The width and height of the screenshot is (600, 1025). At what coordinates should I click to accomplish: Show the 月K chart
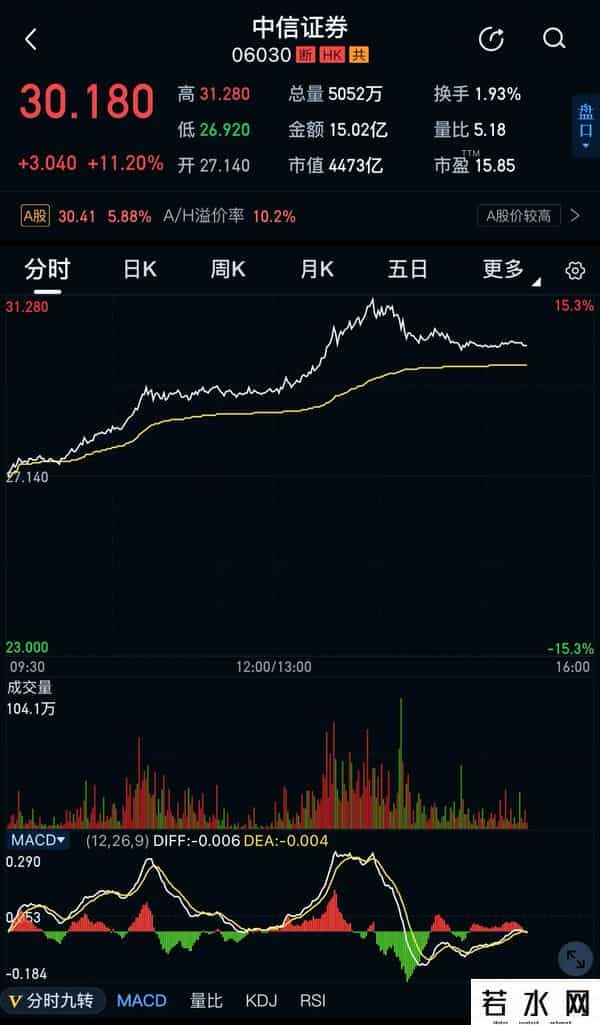click(x=317, y=269)
